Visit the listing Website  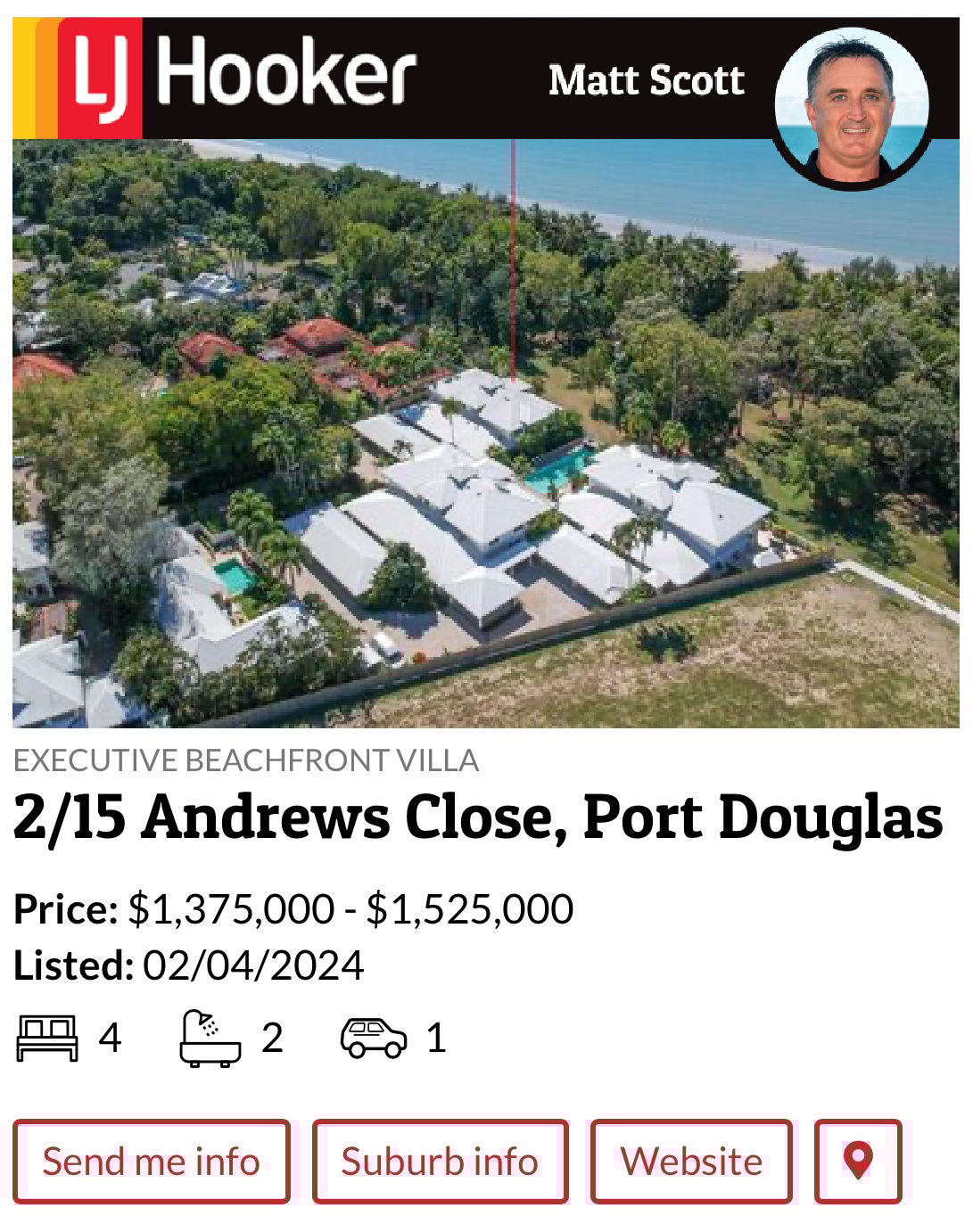tap(691, 1162)
